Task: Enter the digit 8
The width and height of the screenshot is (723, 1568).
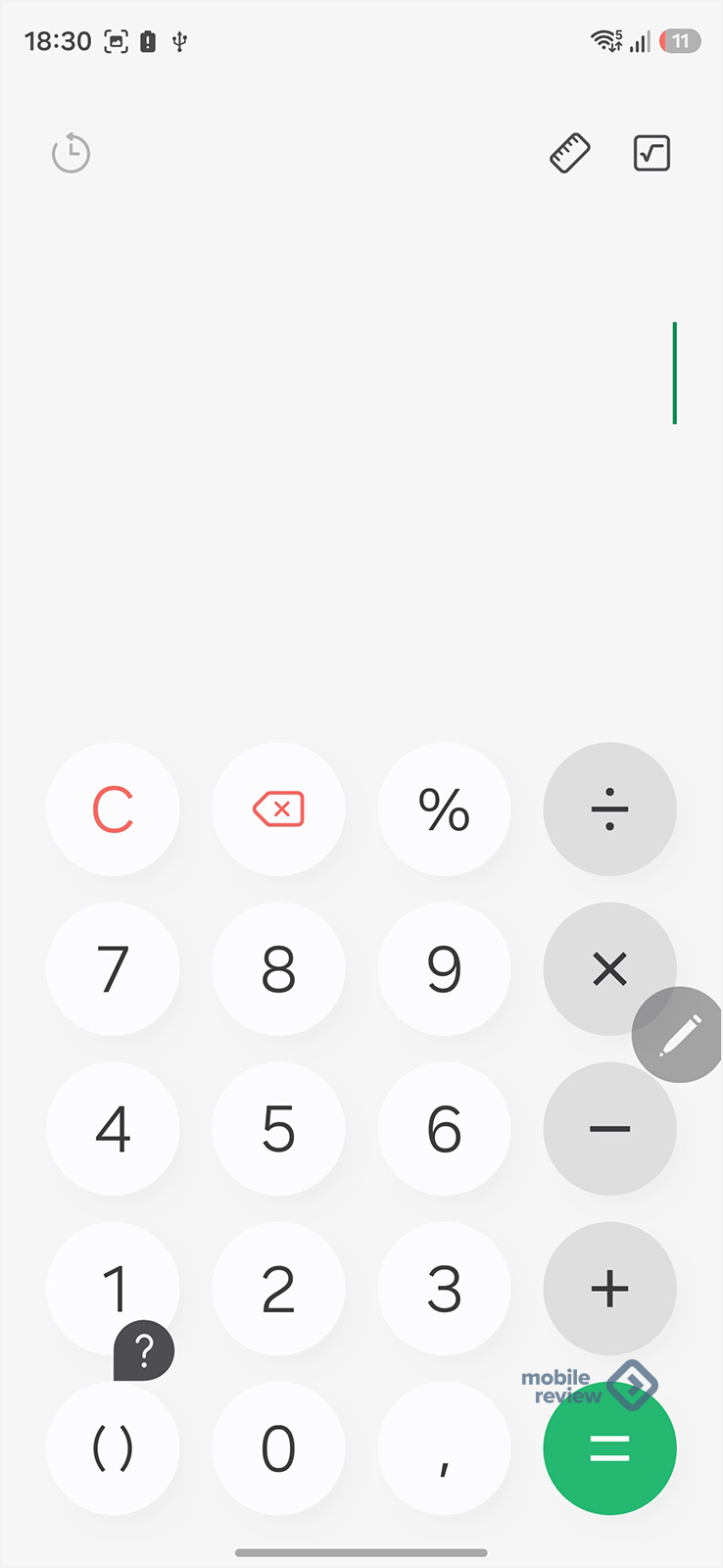Action: [278, 969]
